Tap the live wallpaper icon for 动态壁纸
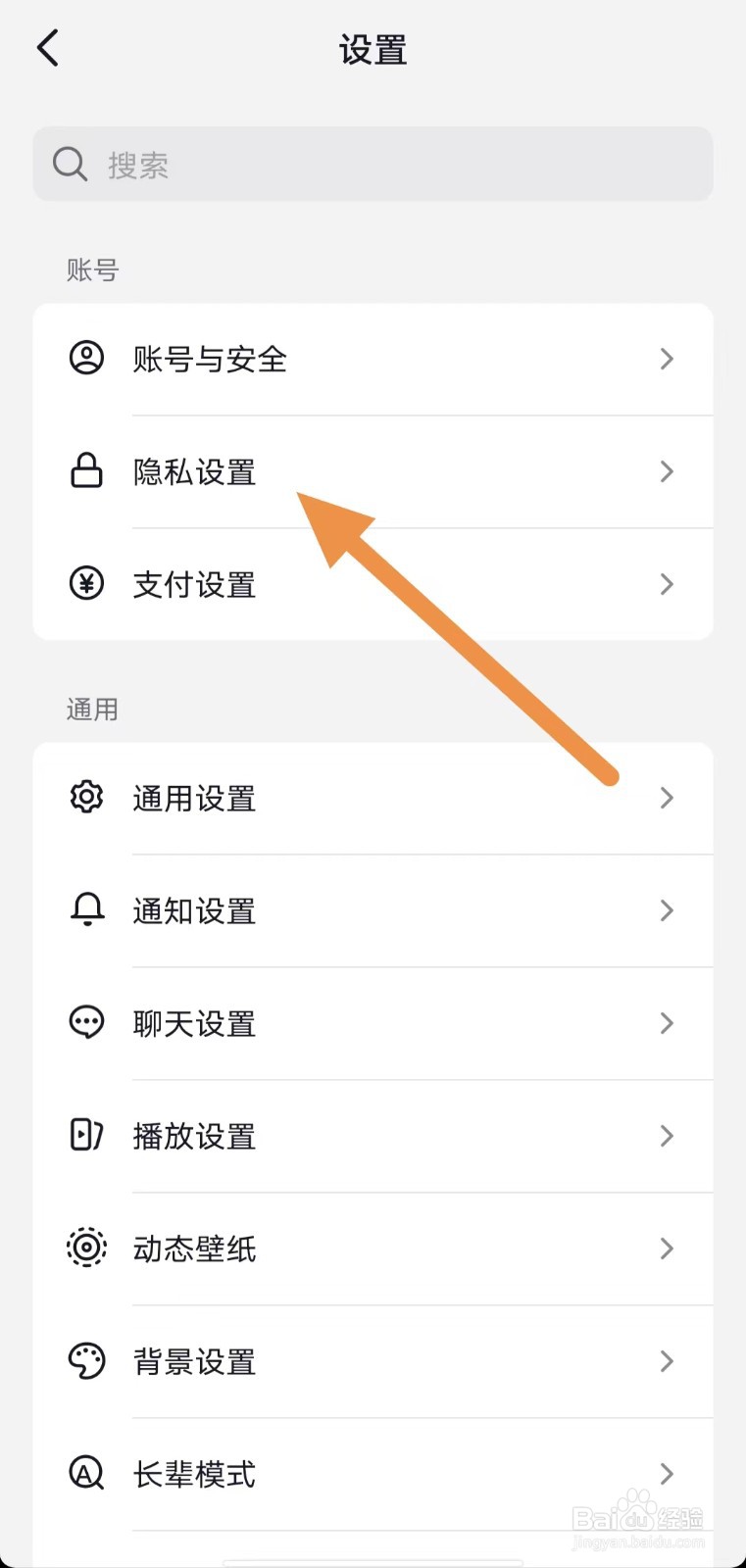Image resolution: width=746 pixels, height=1568 pixels. tap(86, 1248)
